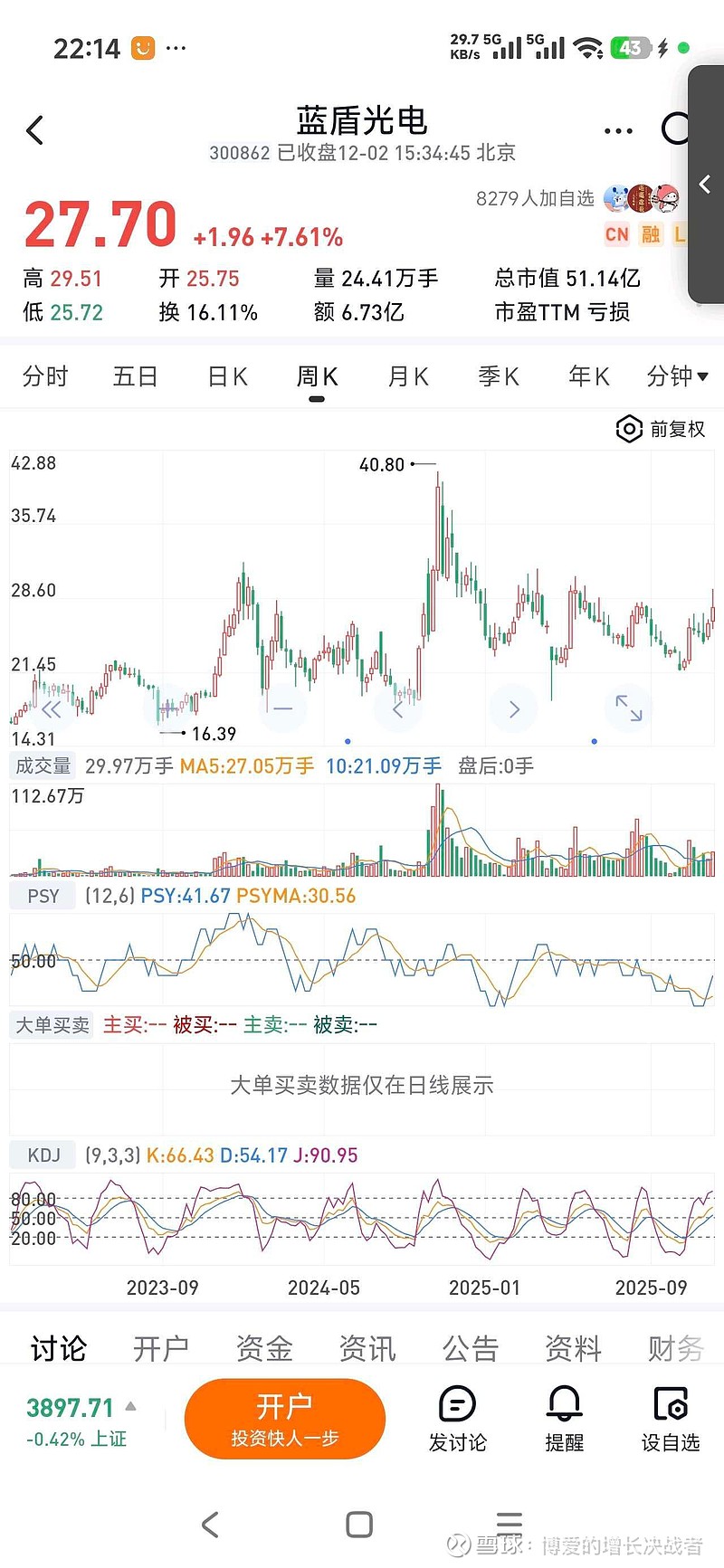Open the 分钟 interval dropdown
The width and height of the screenshot is (724, 1568).
(x=679, y=375)
